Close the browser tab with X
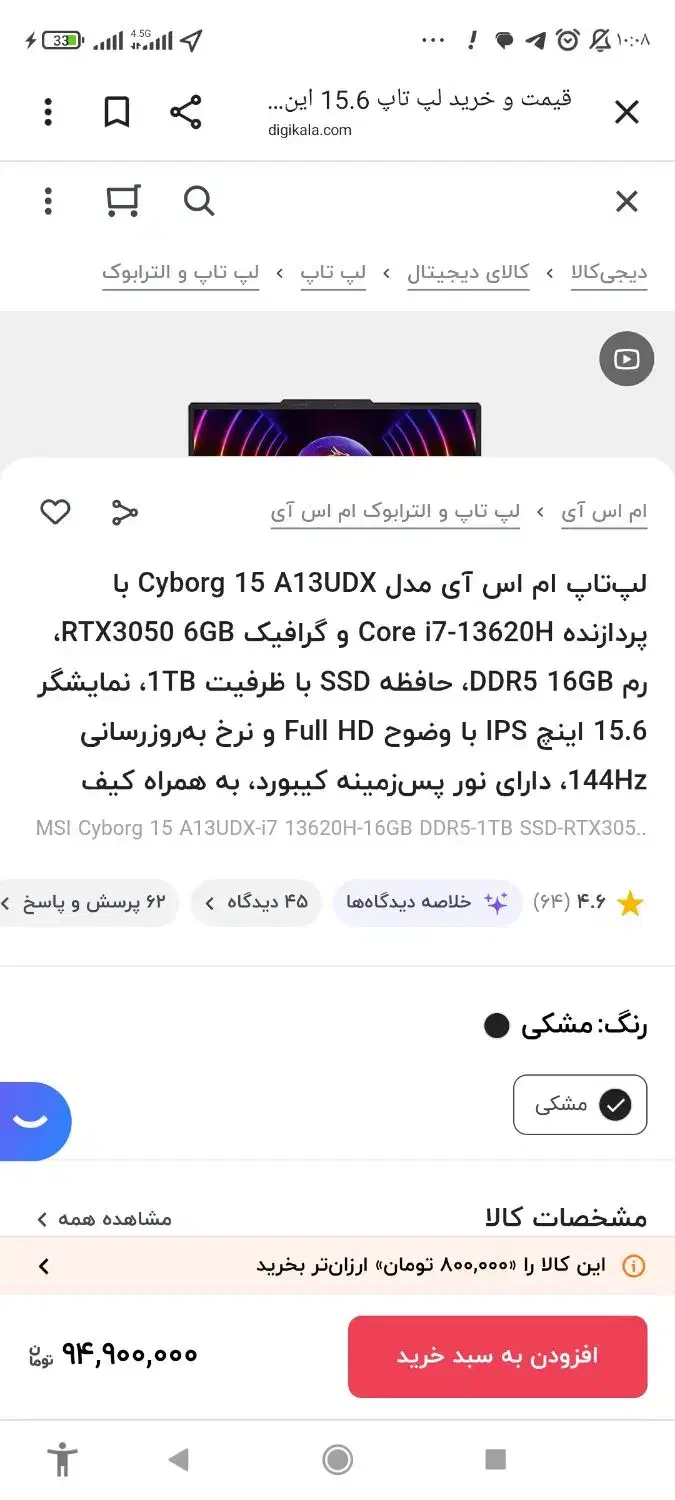675x1500 pixels. 626,112
